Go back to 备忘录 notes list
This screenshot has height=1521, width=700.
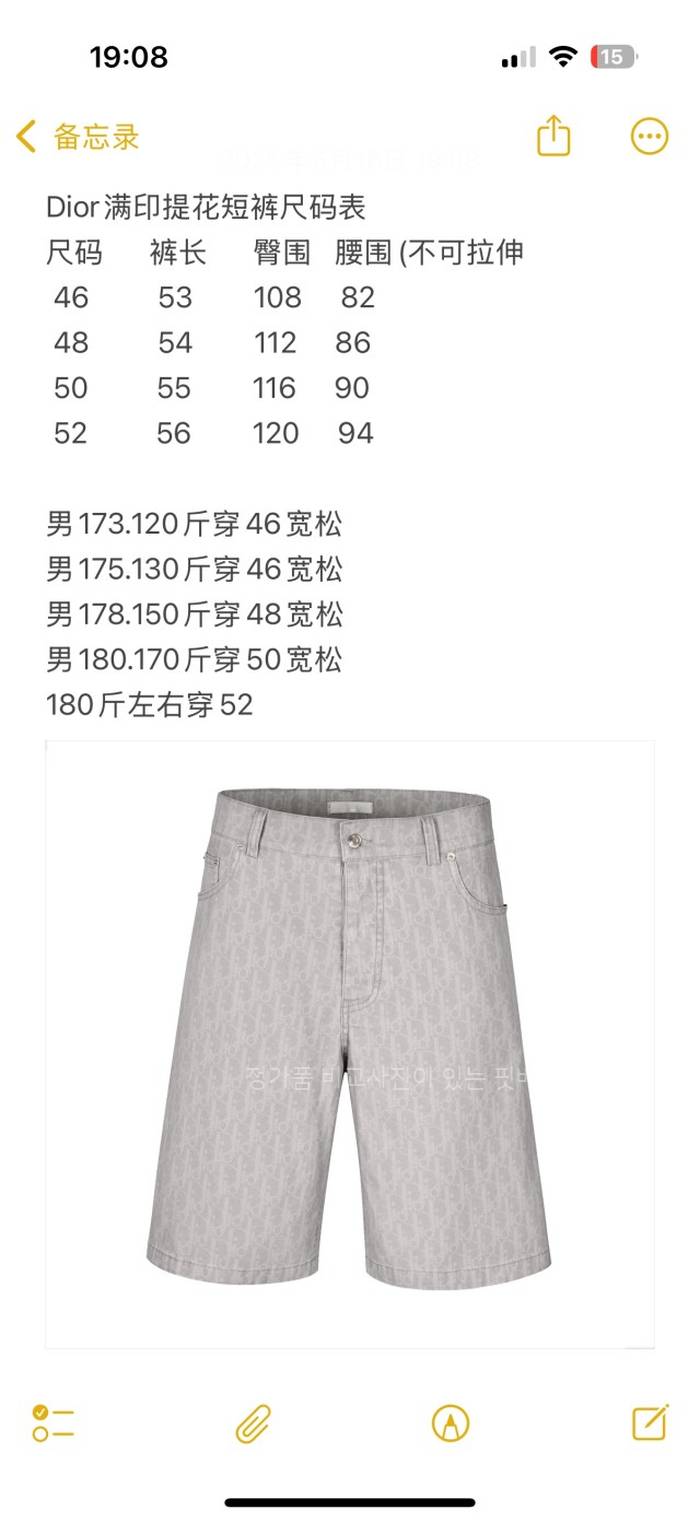[78, 136]
